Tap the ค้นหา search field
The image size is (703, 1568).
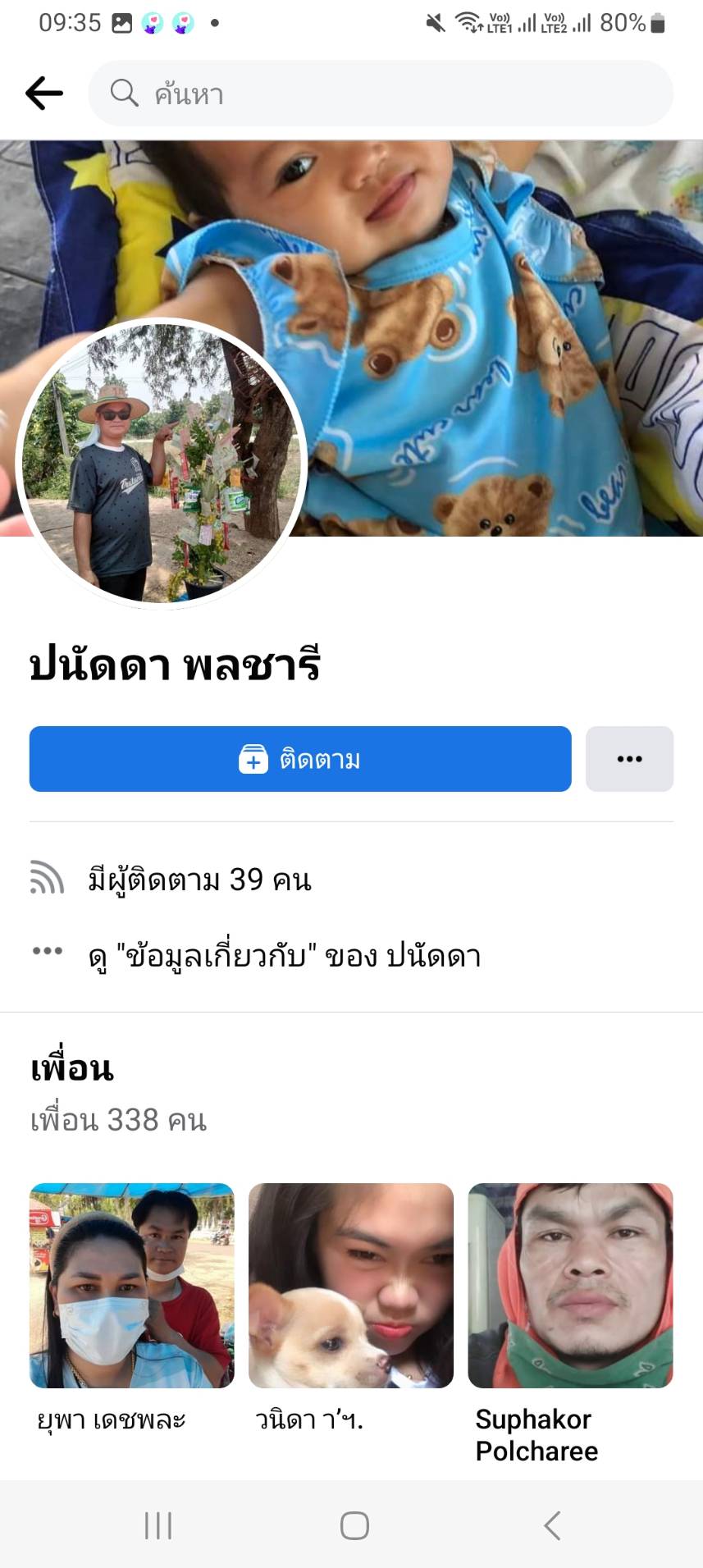point(381,94)
